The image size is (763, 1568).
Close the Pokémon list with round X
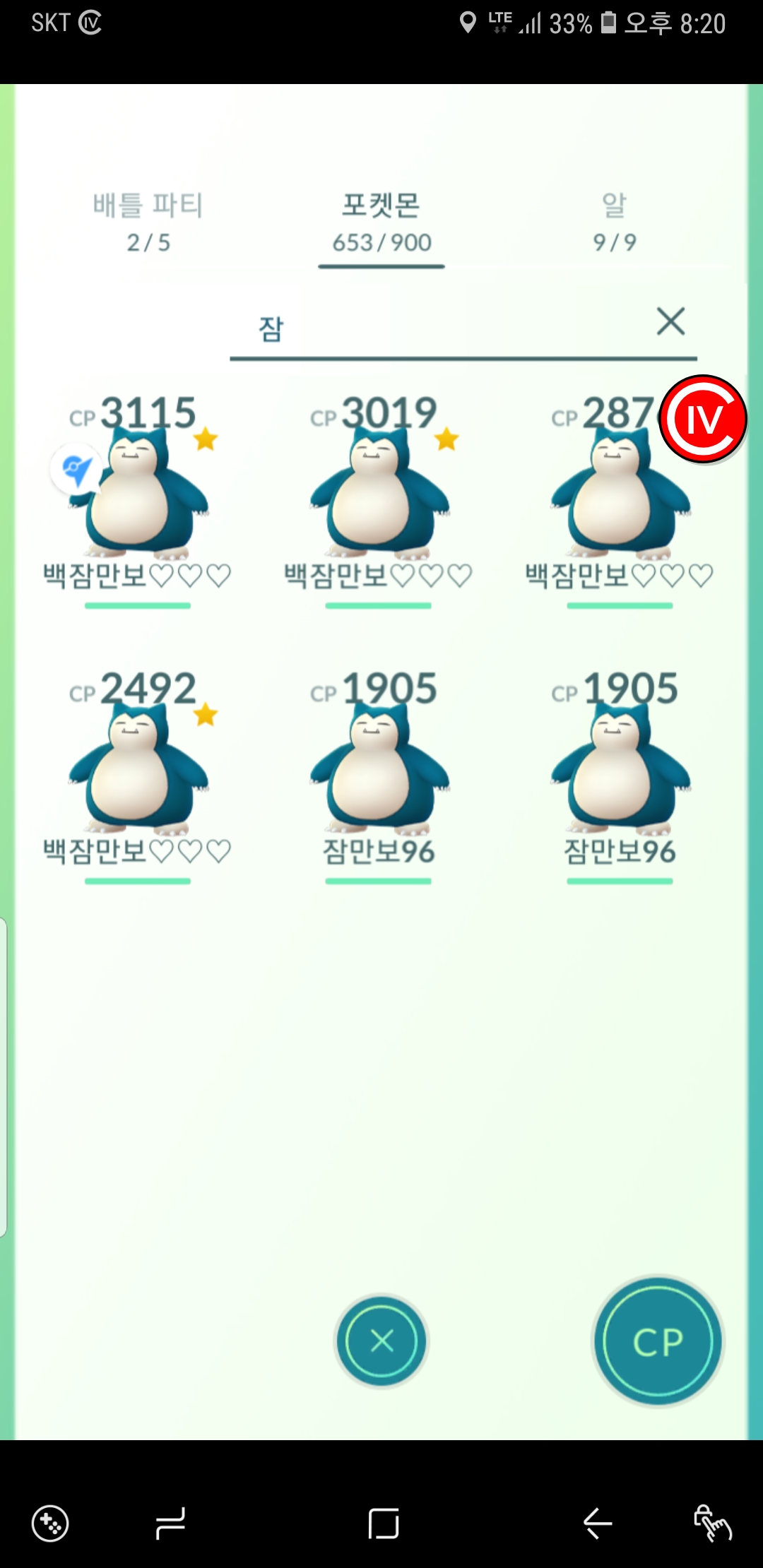click(381, 1341)
